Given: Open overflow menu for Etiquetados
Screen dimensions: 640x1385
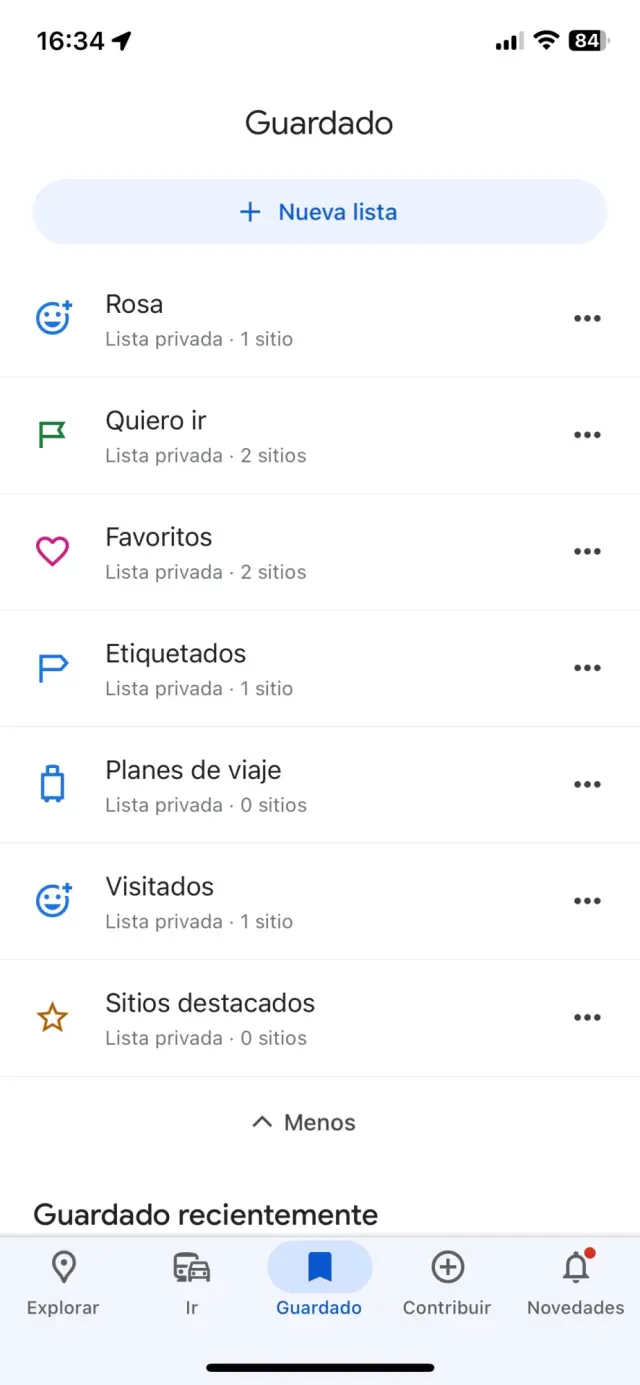Looking at the screenshot, I should click(587, 668).
